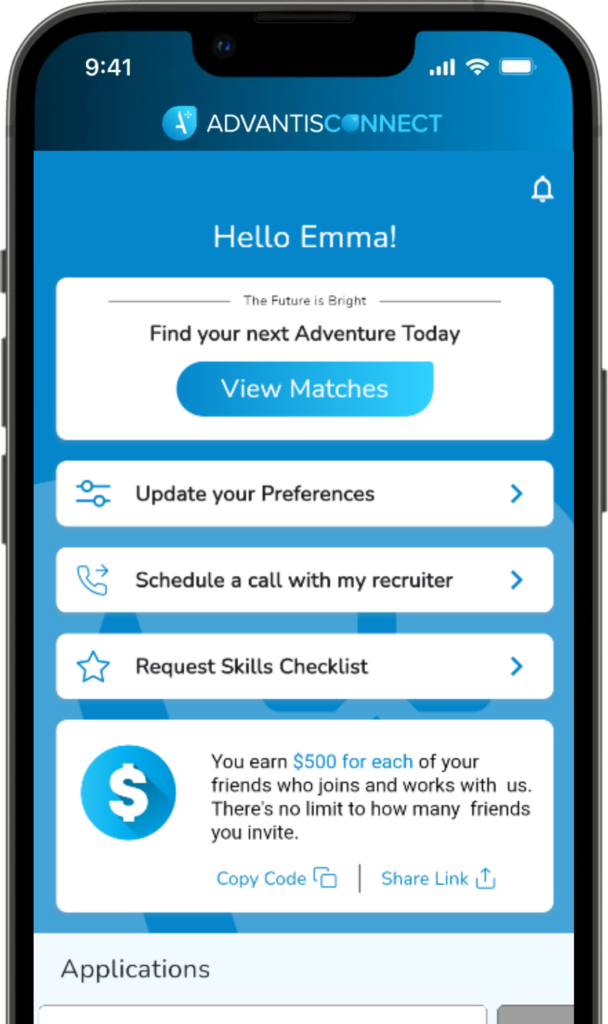This screenshot has height=1024, width=608.
Task: Tap the View Matches button
Action: 305,389
